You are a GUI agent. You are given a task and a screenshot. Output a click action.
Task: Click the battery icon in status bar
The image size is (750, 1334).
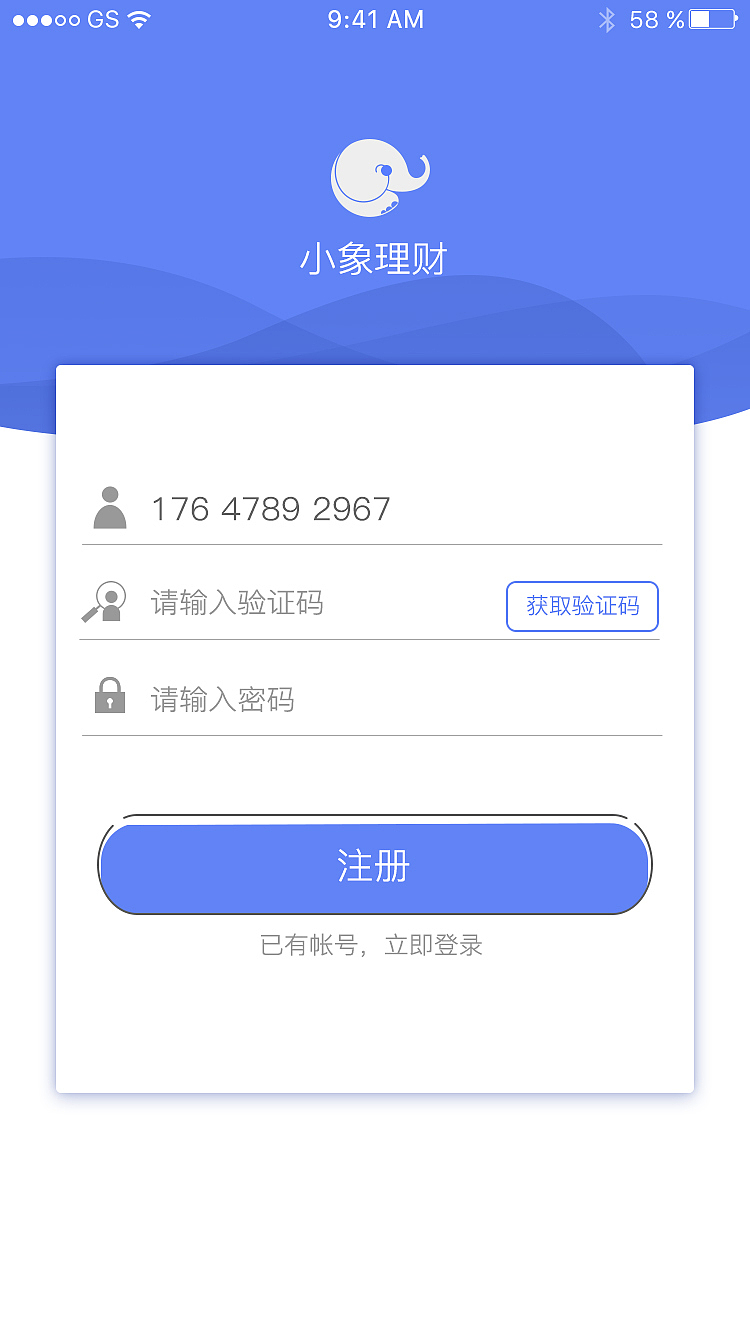(712, 19)
